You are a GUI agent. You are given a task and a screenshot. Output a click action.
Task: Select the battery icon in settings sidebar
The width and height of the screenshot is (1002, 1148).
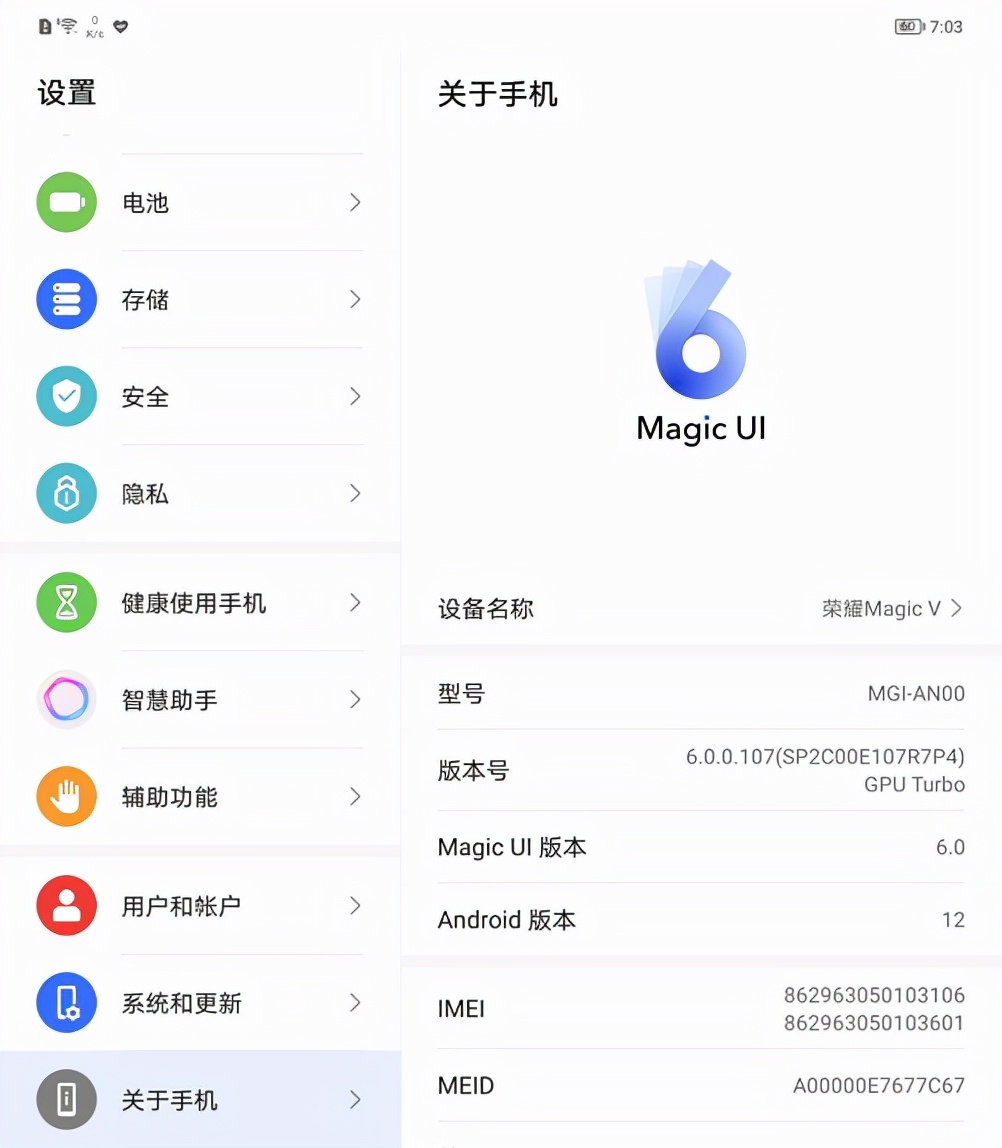pyautogui.click(x=66, y=202)
